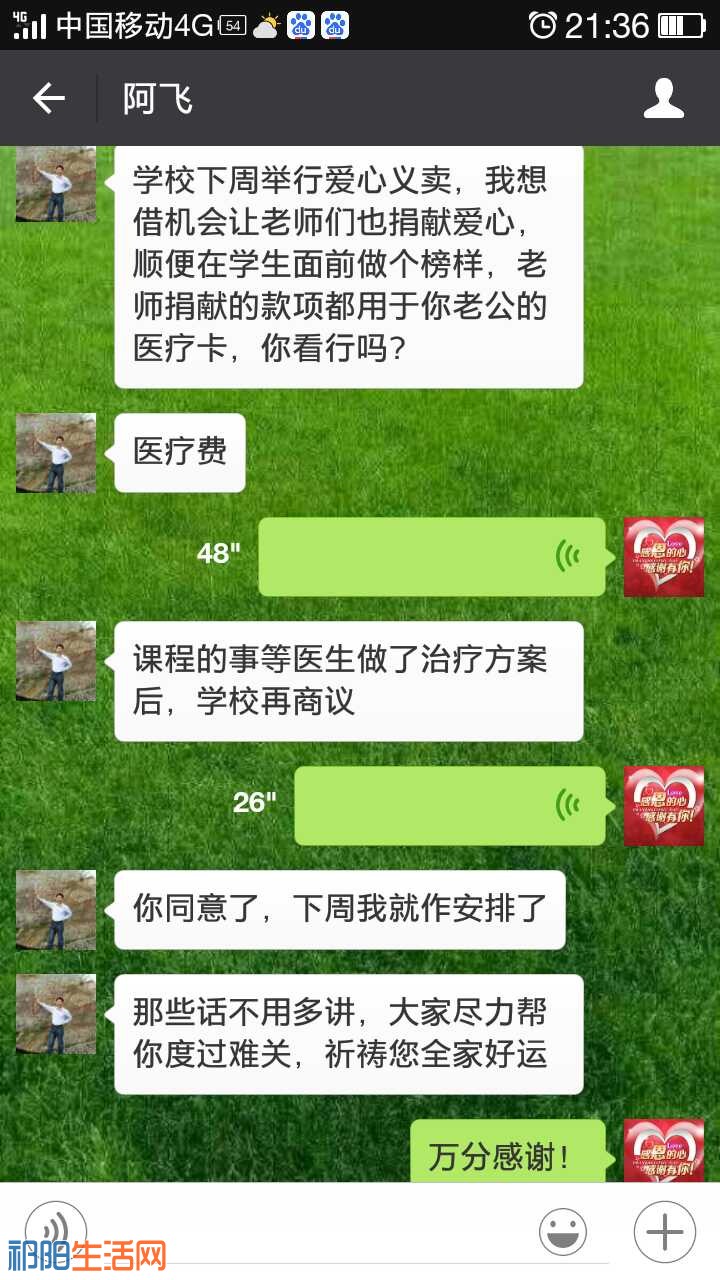This screenshot has height=1280, width=720.
Task: Go back from the 阿飞 chat
Action: pos(48,98)
